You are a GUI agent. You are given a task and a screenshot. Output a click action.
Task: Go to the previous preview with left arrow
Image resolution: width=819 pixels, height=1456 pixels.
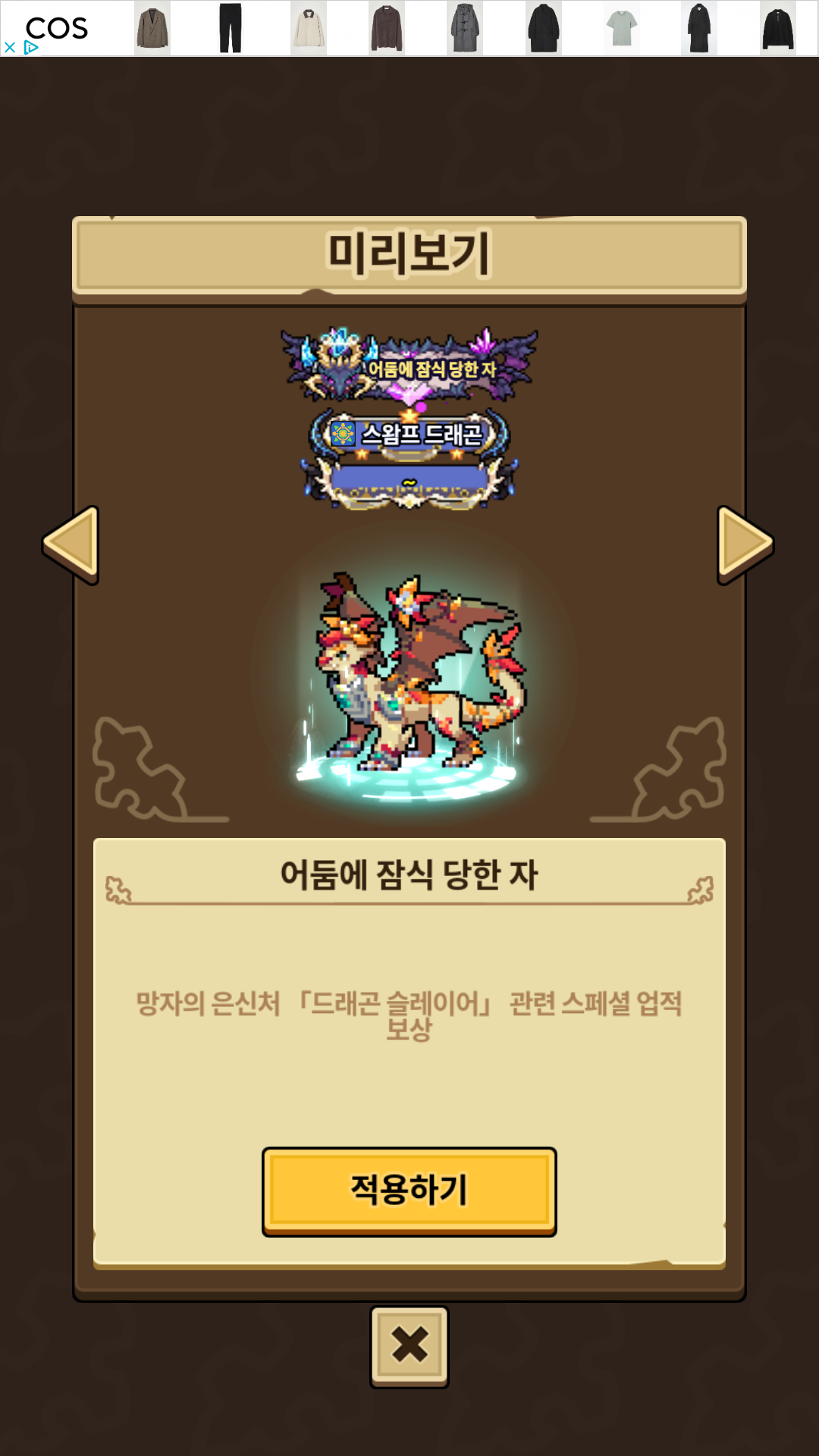(71, 544)
